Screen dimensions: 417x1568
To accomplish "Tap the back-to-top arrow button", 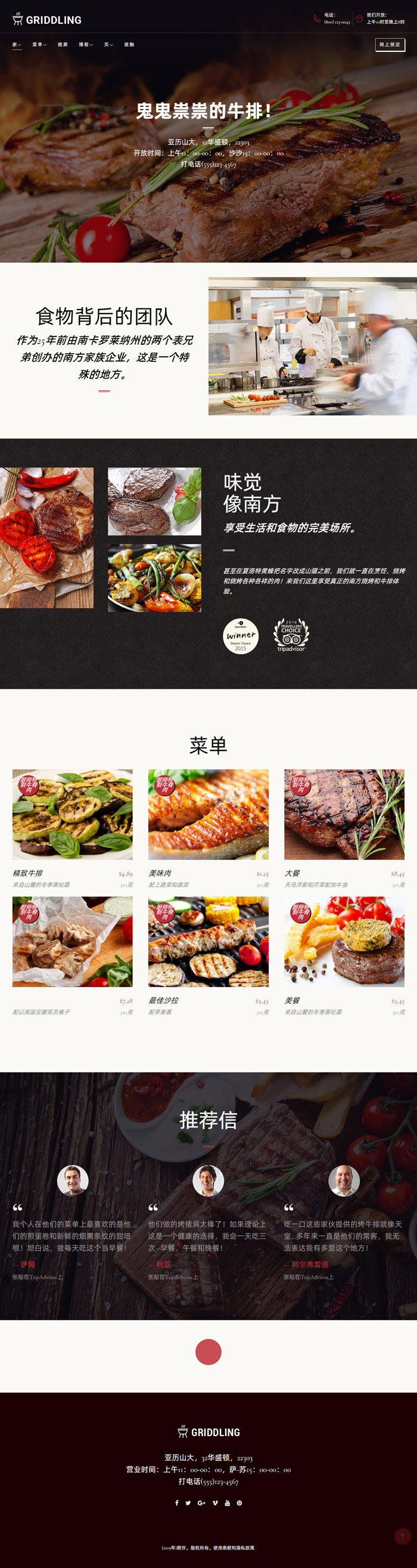I will 403,1536.
